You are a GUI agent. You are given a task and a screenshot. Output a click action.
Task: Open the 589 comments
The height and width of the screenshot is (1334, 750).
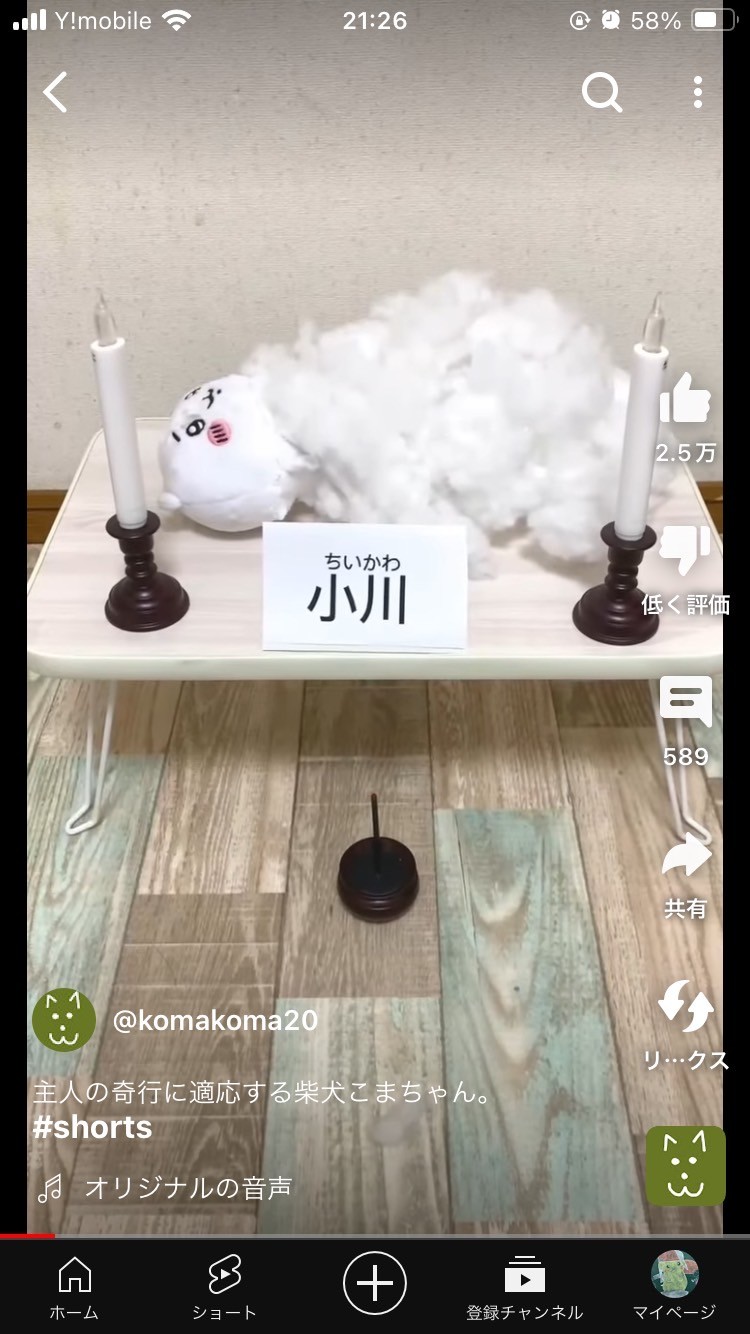point(685,703)
